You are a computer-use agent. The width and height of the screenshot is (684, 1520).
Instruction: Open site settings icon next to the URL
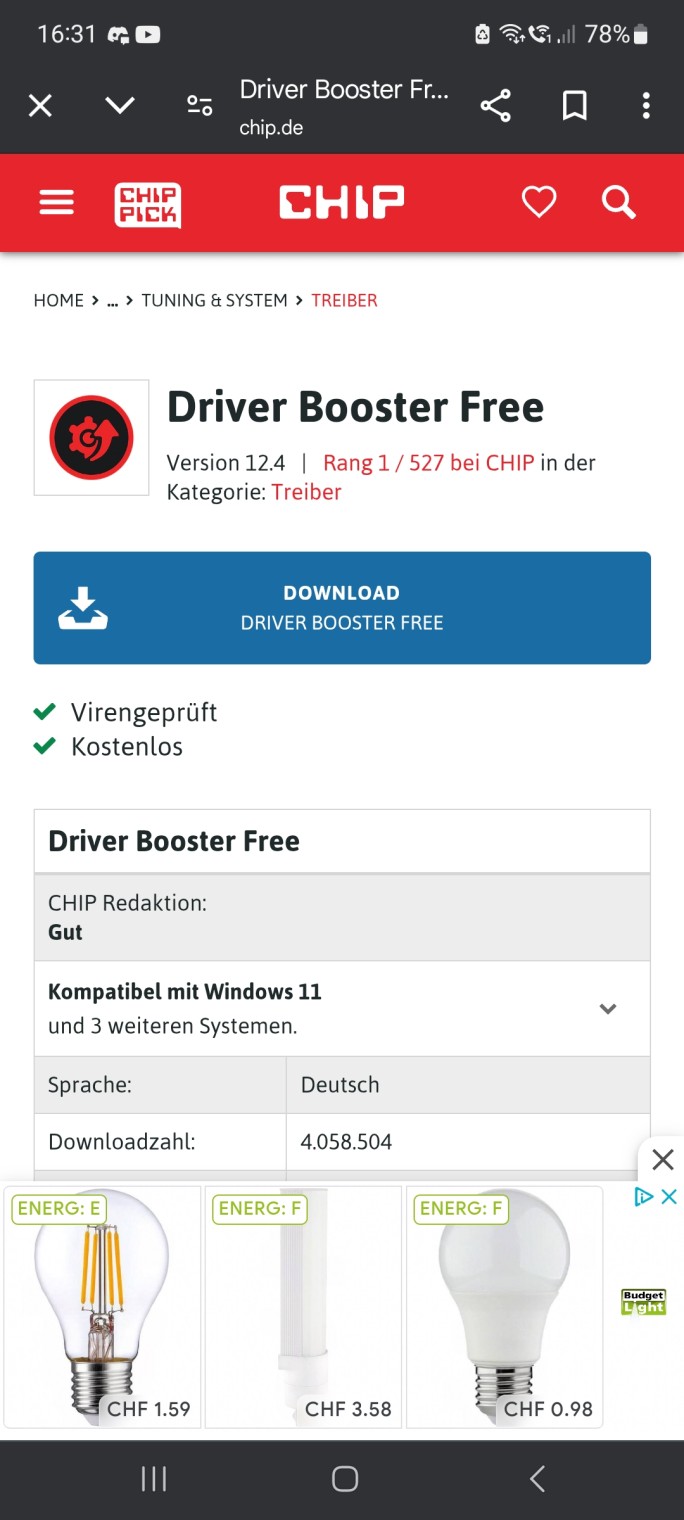(200, 105)
